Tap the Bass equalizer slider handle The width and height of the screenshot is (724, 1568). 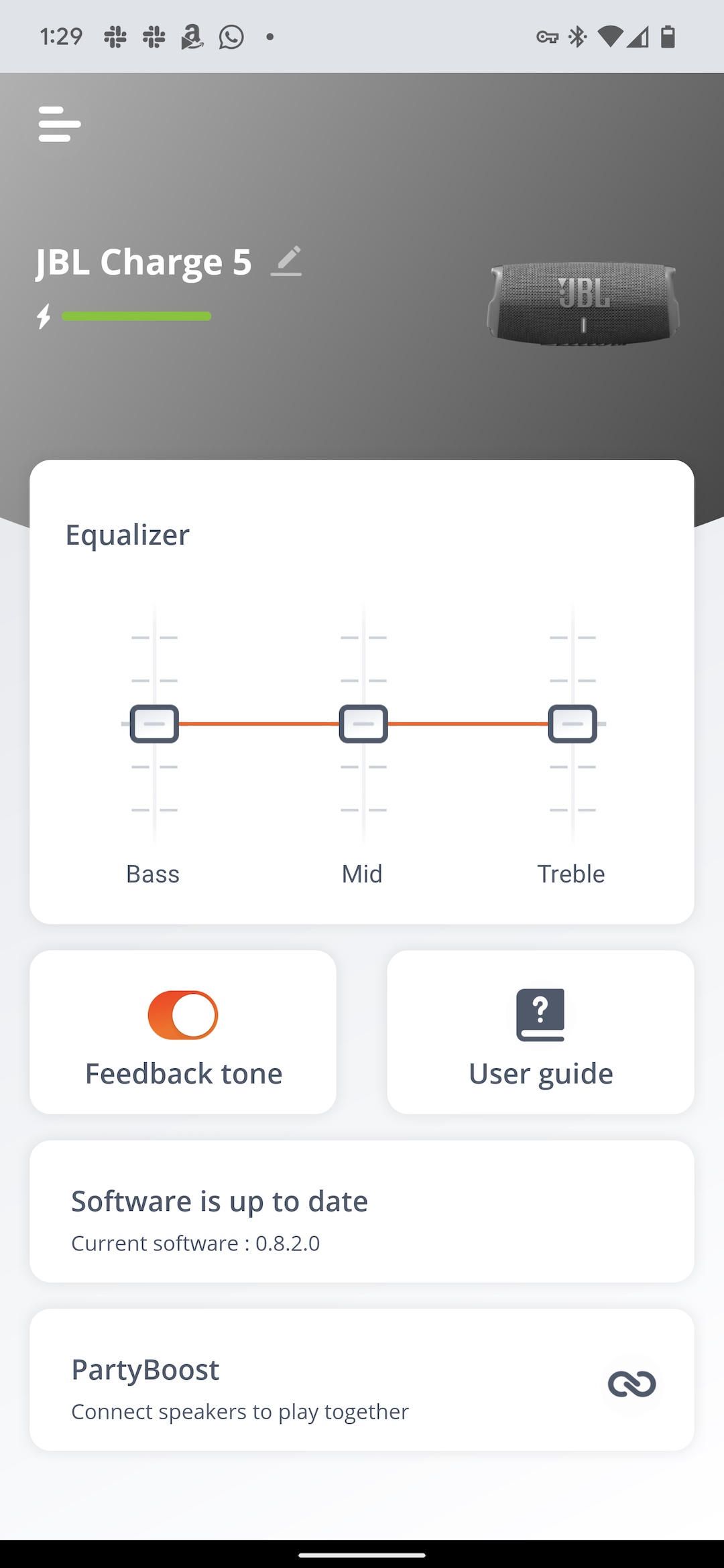click(x=154, y=724)
